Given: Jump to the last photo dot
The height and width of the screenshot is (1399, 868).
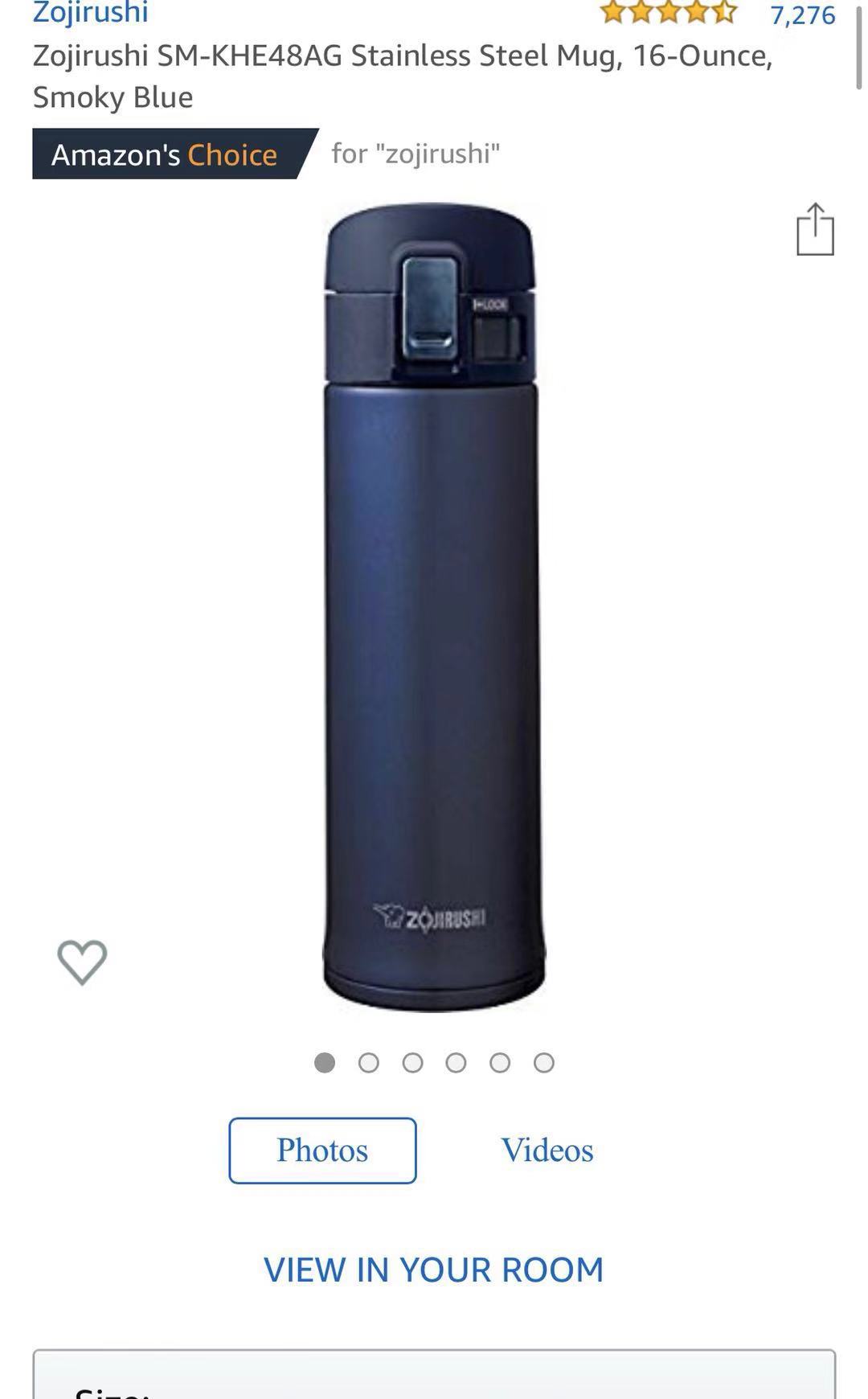Looking at the screenshot, I should pyautogui.click(x=544, y=1063).
